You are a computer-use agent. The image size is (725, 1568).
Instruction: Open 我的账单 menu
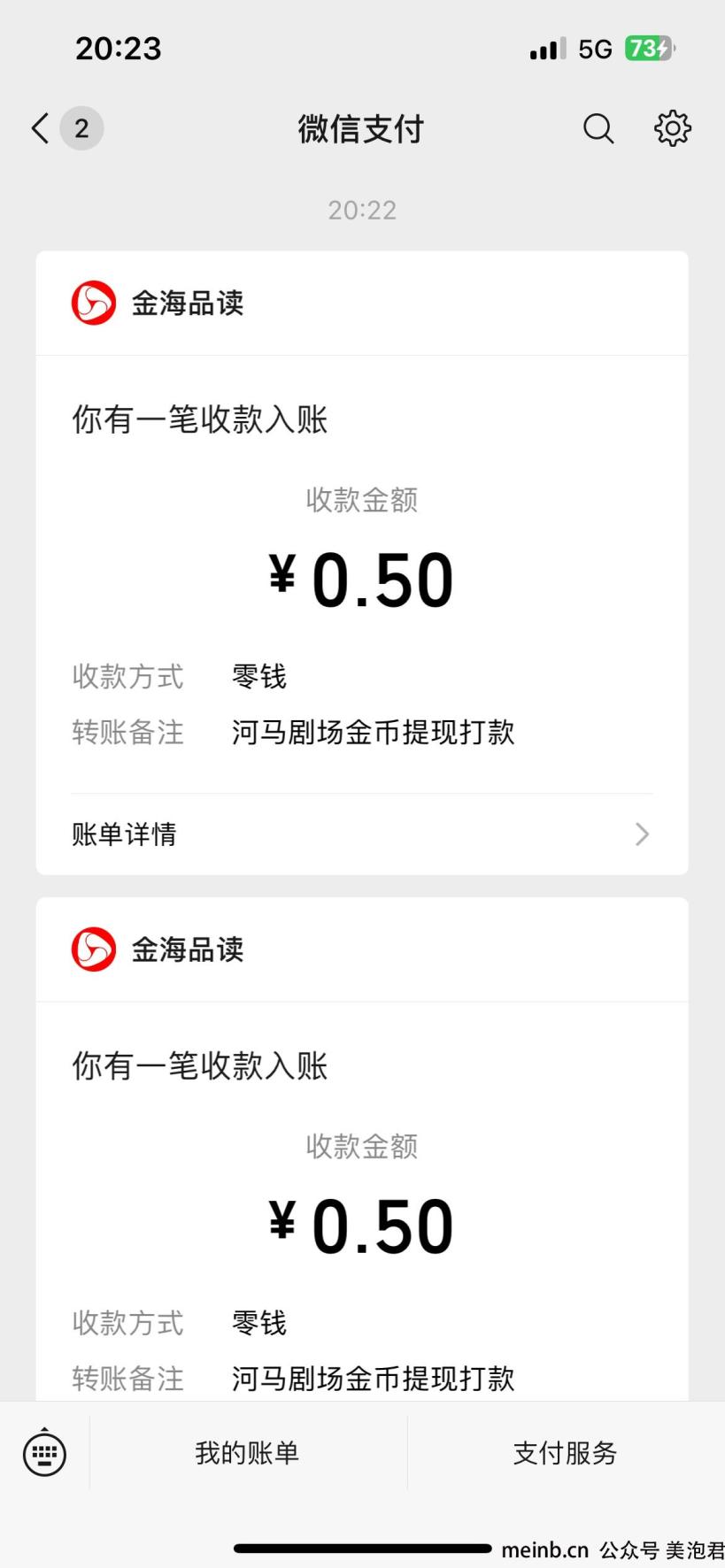tap(248, 1453)
